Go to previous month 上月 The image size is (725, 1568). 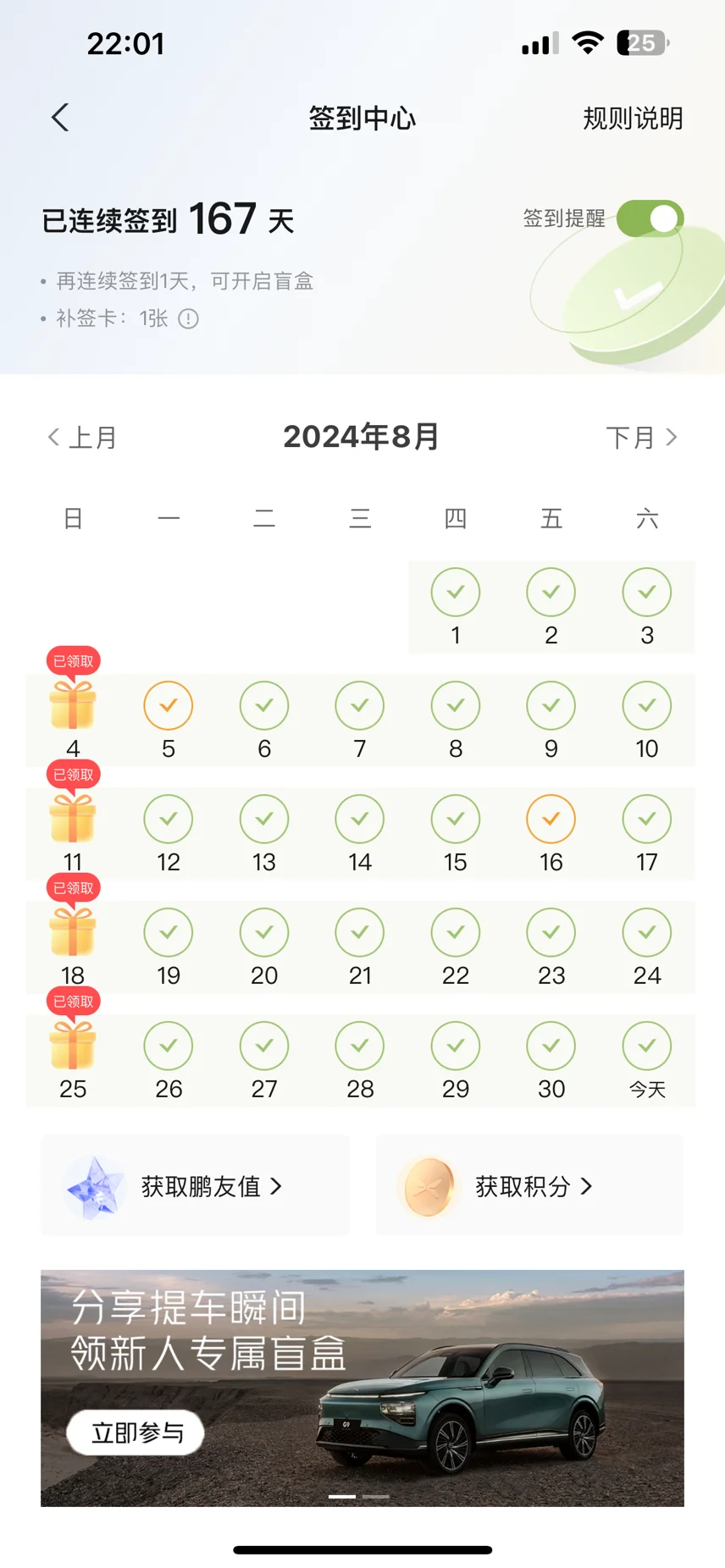pos(82,438)
